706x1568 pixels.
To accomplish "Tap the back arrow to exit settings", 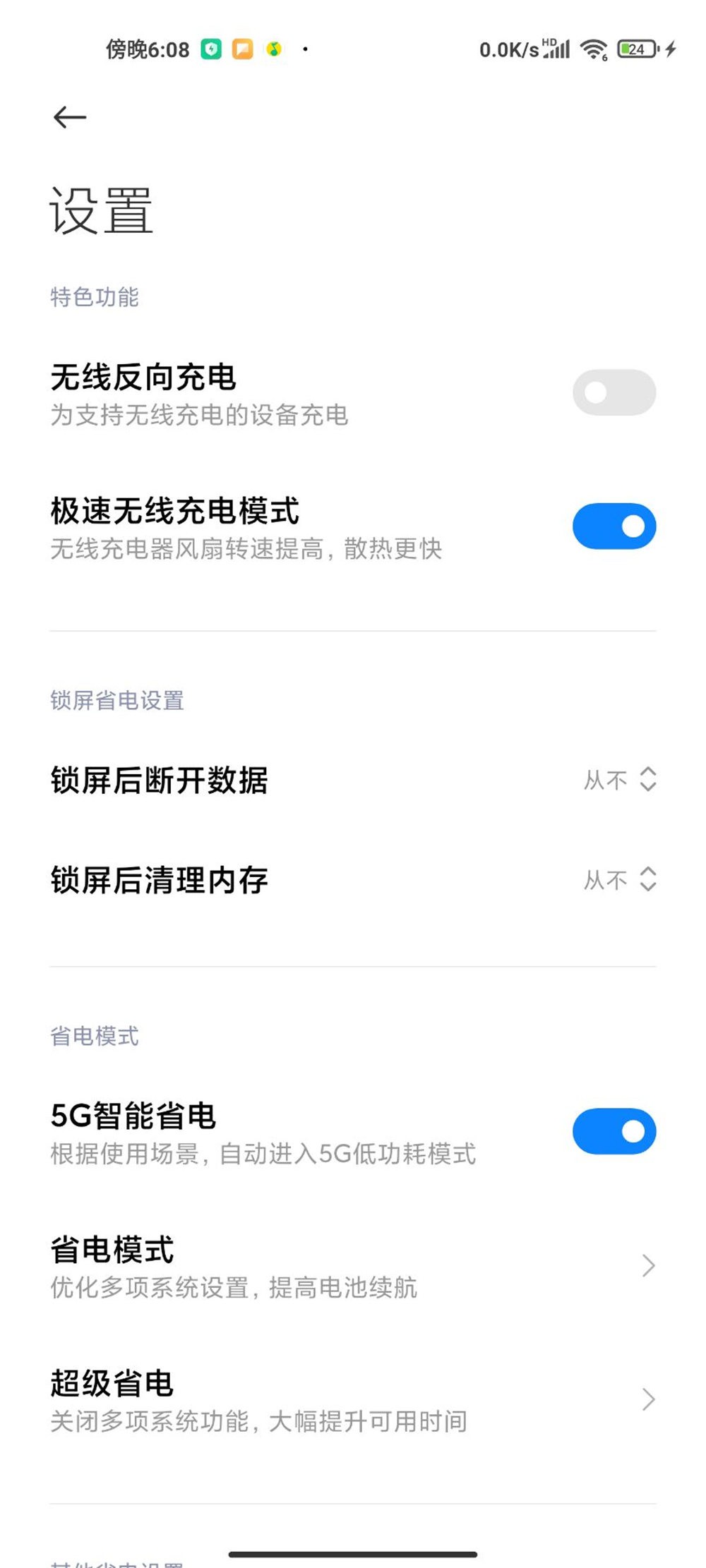I will [68, 117].
